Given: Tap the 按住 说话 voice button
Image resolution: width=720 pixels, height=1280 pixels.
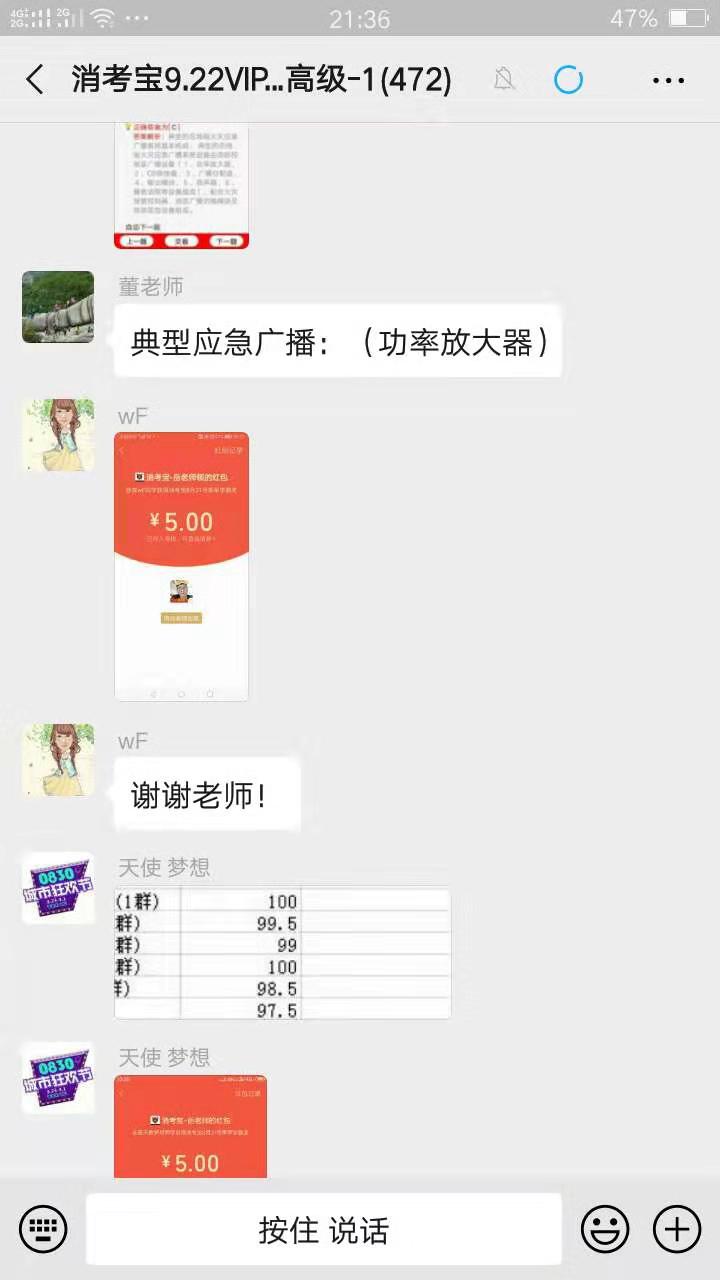Looking at the screenshot, I should 323,1229.
